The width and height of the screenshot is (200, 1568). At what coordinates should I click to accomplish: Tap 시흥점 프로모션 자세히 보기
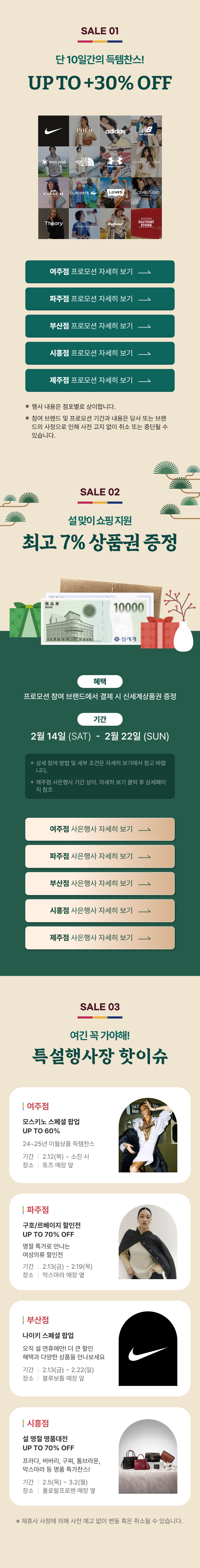click(100, 353)
